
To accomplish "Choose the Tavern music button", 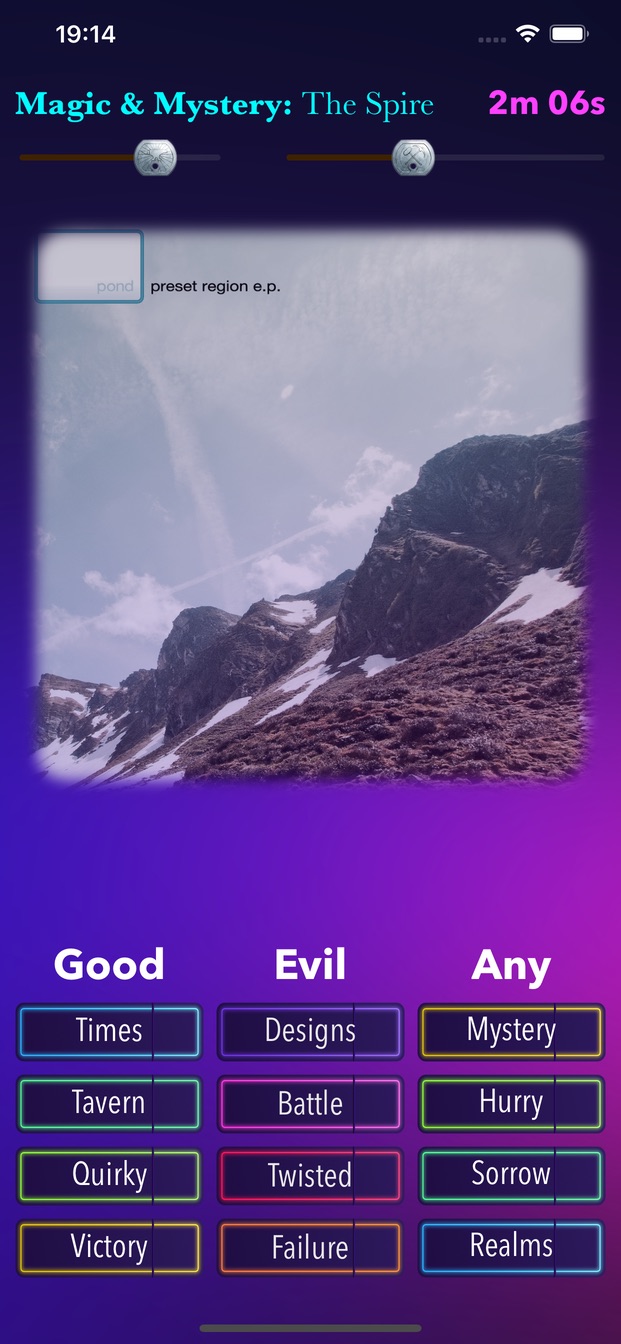I will 109,1104.
